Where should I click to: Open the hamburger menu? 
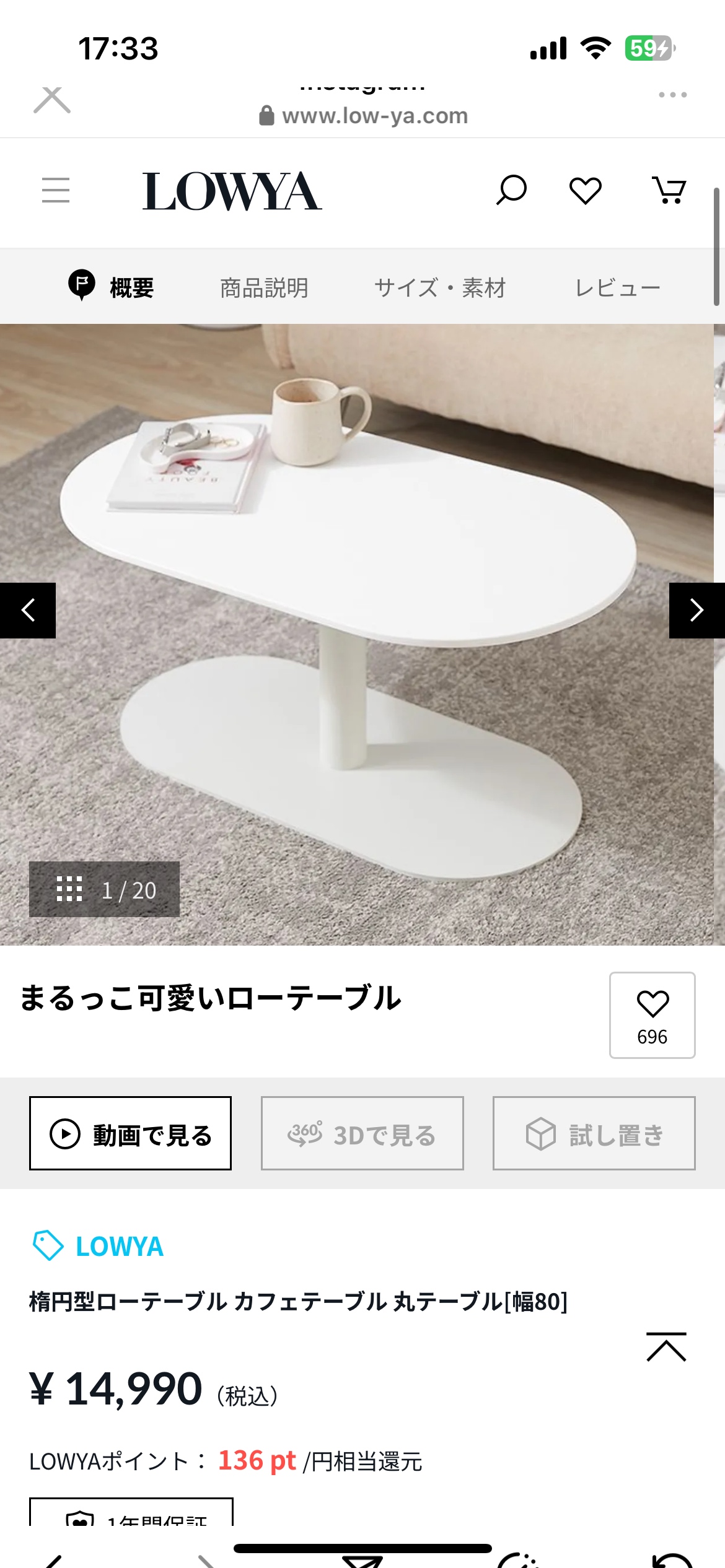(56, 190)
